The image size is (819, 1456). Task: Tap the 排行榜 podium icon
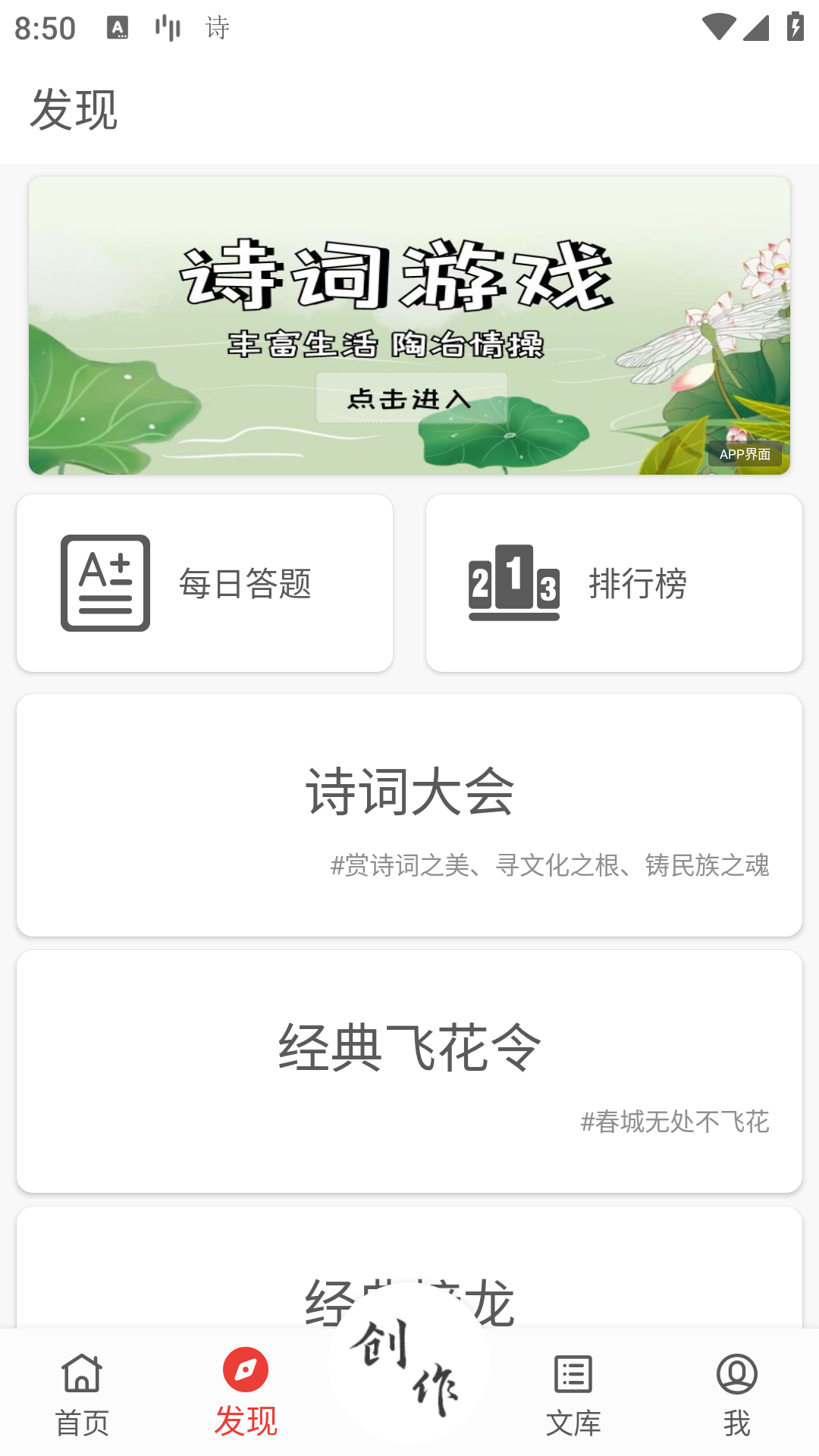pyautogui.click(x=514, y=582)
